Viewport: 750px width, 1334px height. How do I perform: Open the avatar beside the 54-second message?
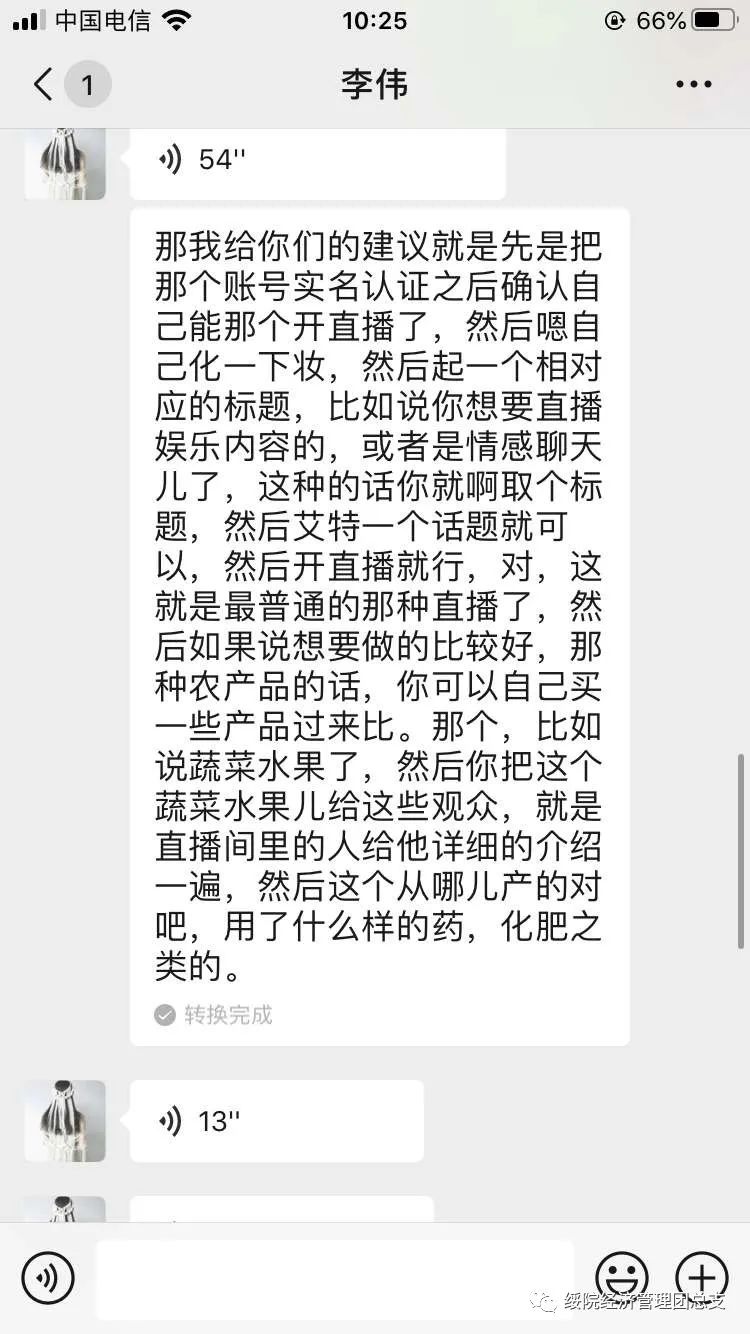coord(65,163)
